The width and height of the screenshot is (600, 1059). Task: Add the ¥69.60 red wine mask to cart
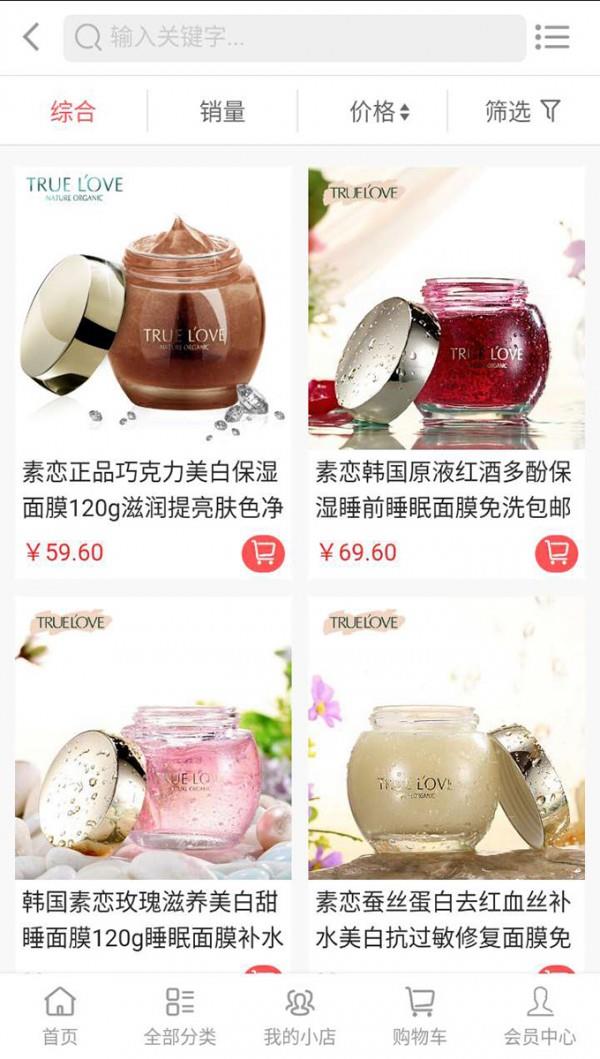point(556,553)
